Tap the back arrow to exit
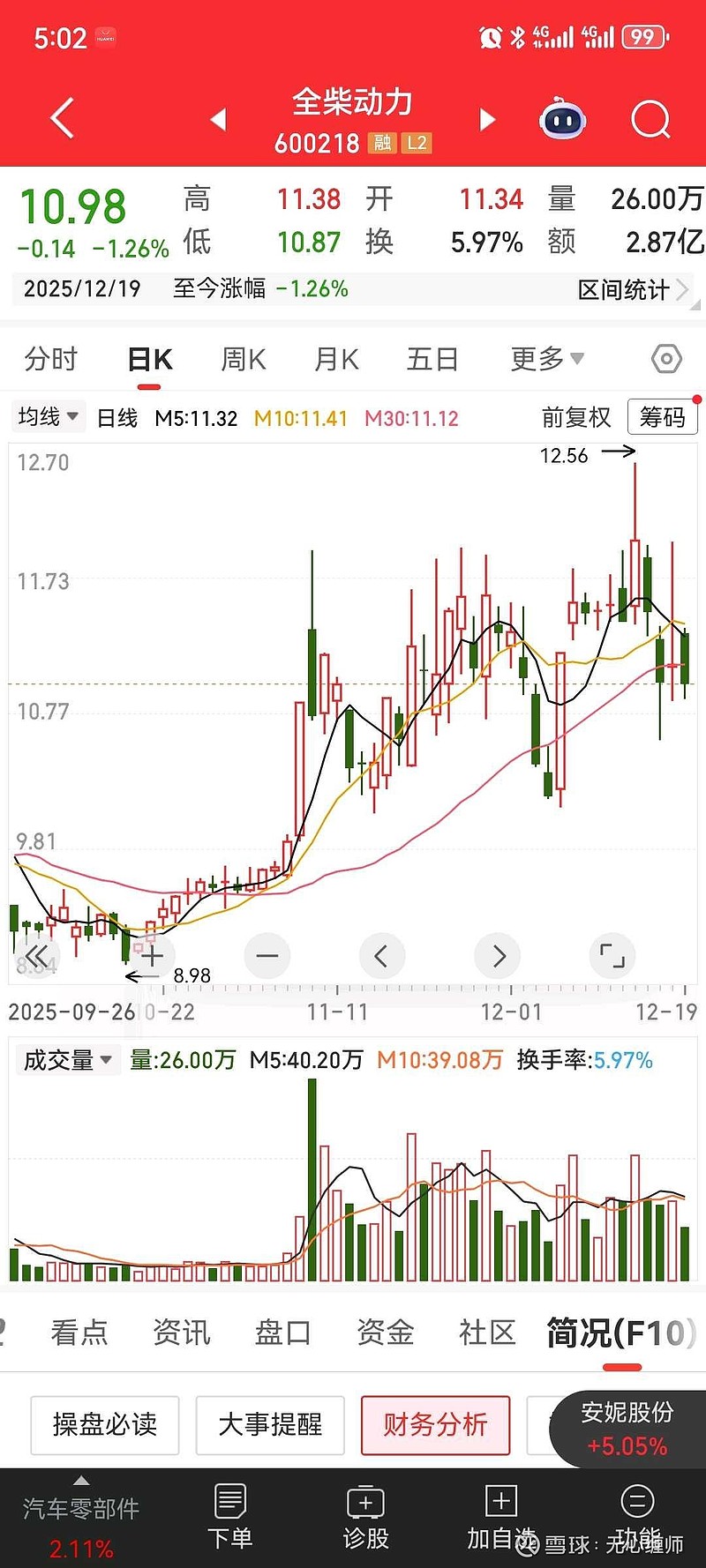706x1568 pixels. [60, 117]
